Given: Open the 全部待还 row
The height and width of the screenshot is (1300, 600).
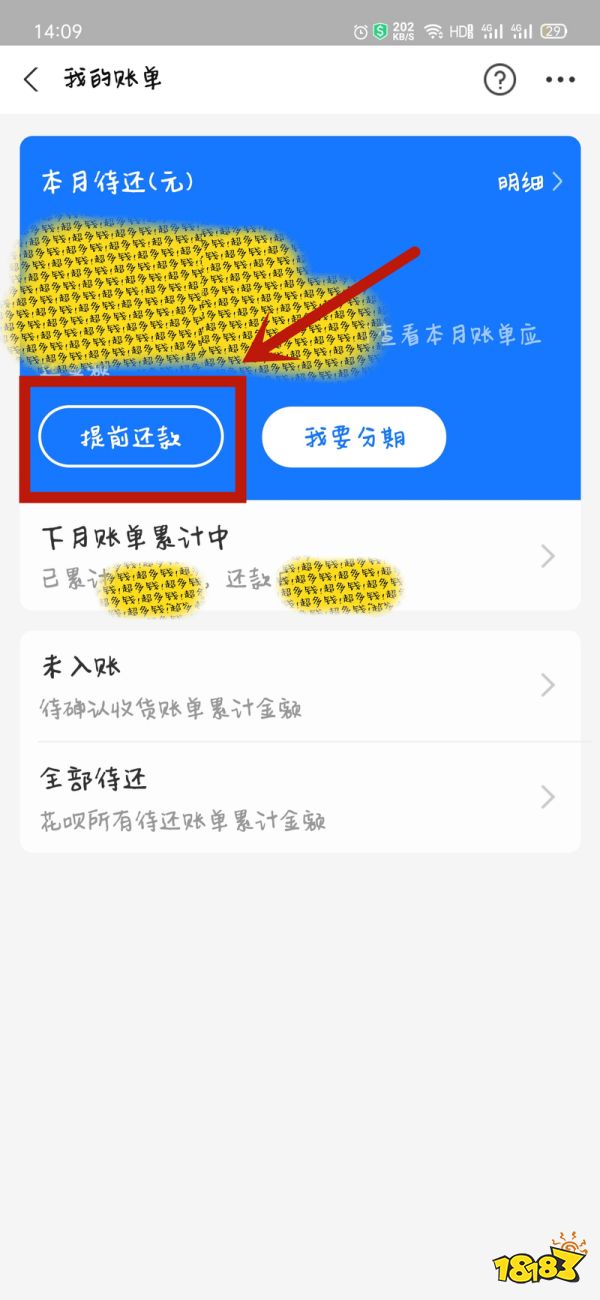Looking at the screenshot, I should pyautogui.click(x=300, y=797).
